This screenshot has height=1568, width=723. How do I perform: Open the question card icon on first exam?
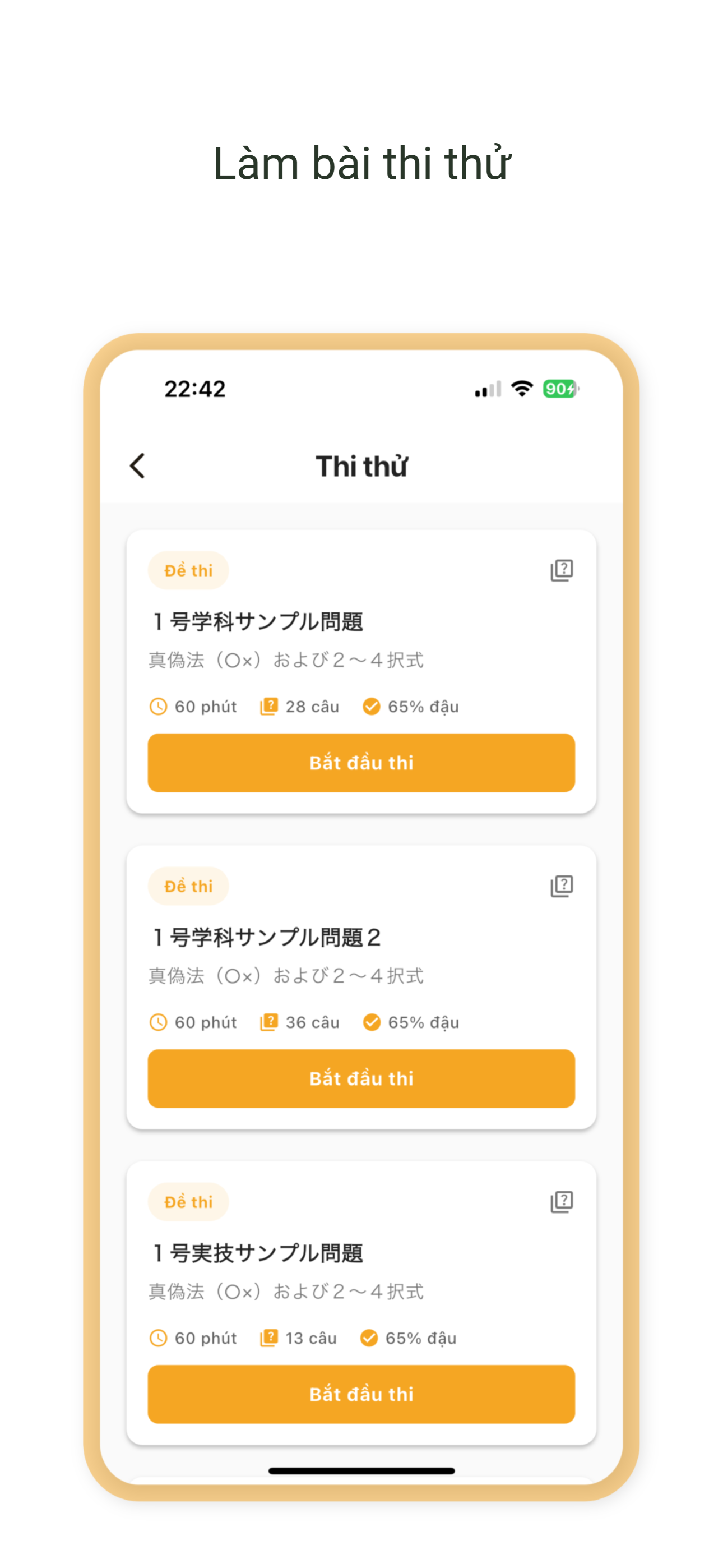[x=561, y=569]
